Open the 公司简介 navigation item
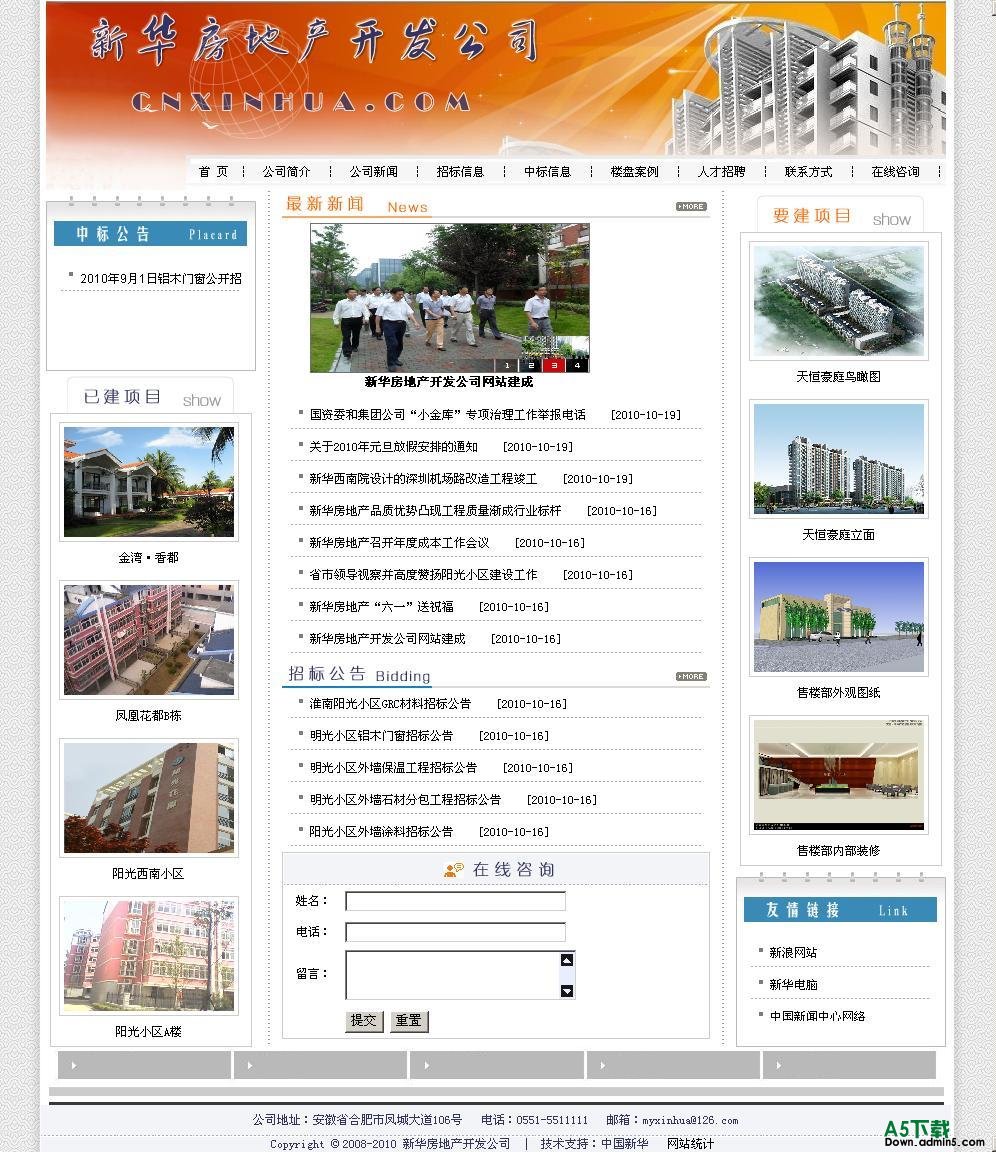 286,172
